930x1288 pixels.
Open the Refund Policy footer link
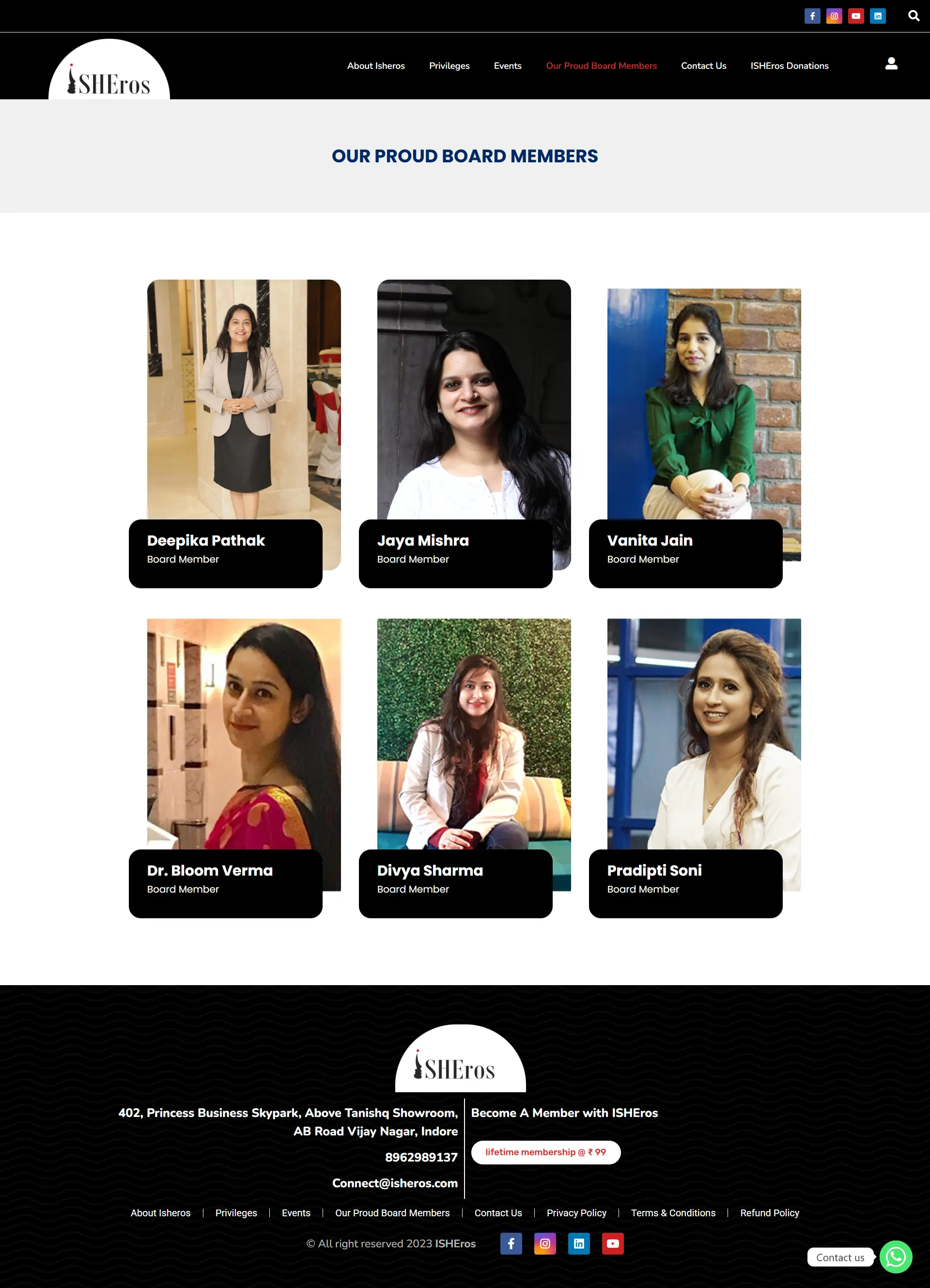click(769, 1212)
